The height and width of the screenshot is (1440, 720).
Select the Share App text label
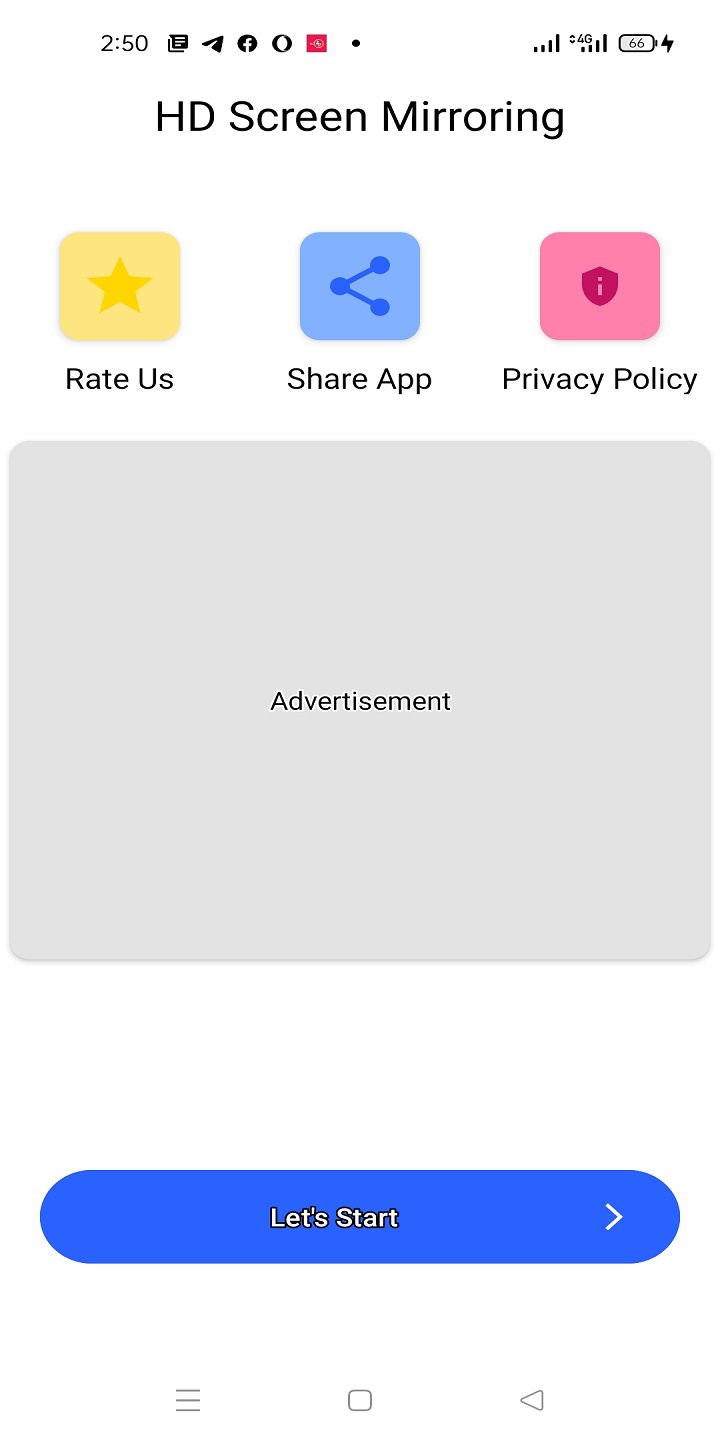(x=359, y=379)
